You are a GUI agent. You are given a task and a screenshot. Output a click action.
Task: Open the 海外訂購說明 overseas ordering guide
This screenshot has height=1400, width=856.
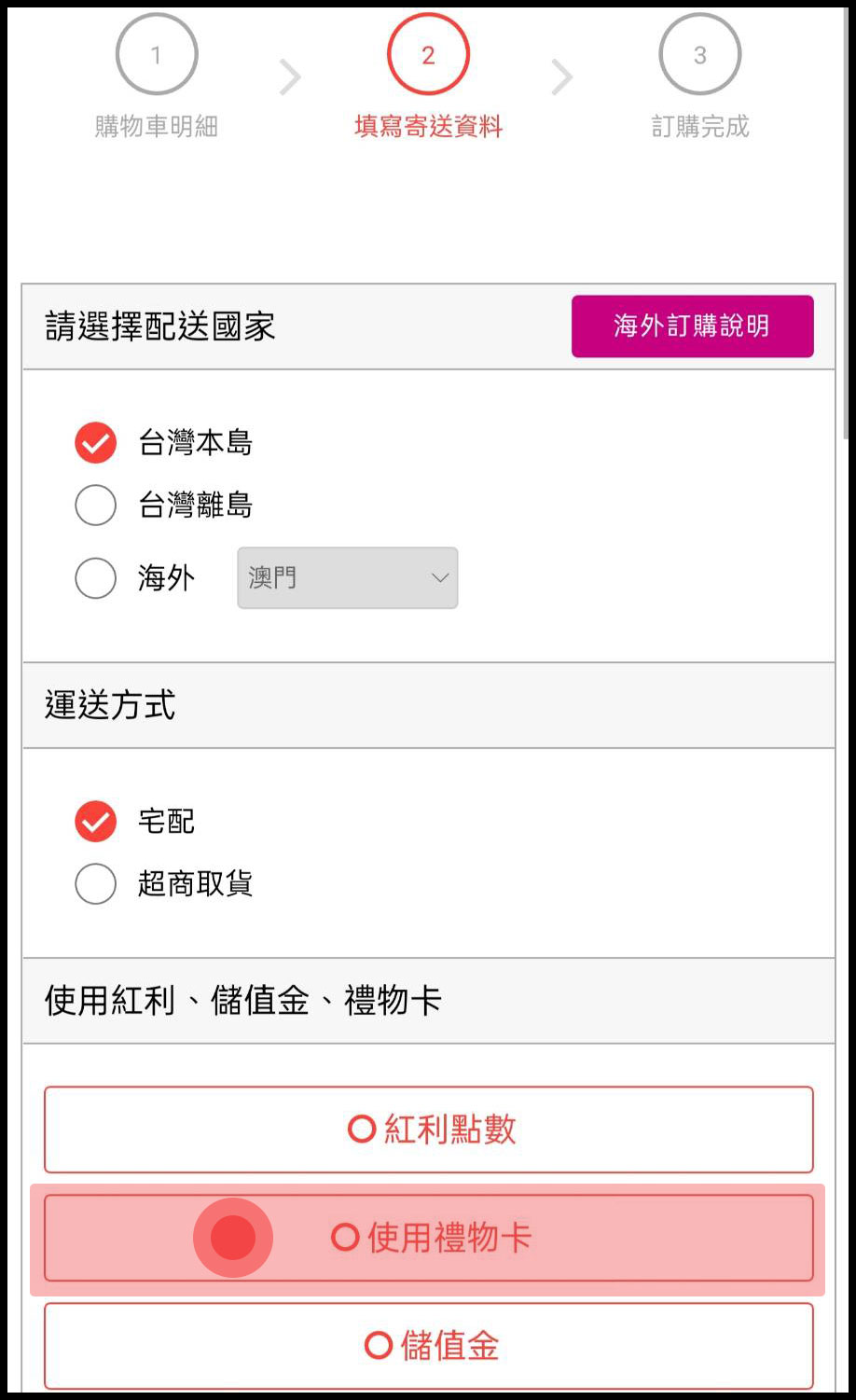(693, 326)
